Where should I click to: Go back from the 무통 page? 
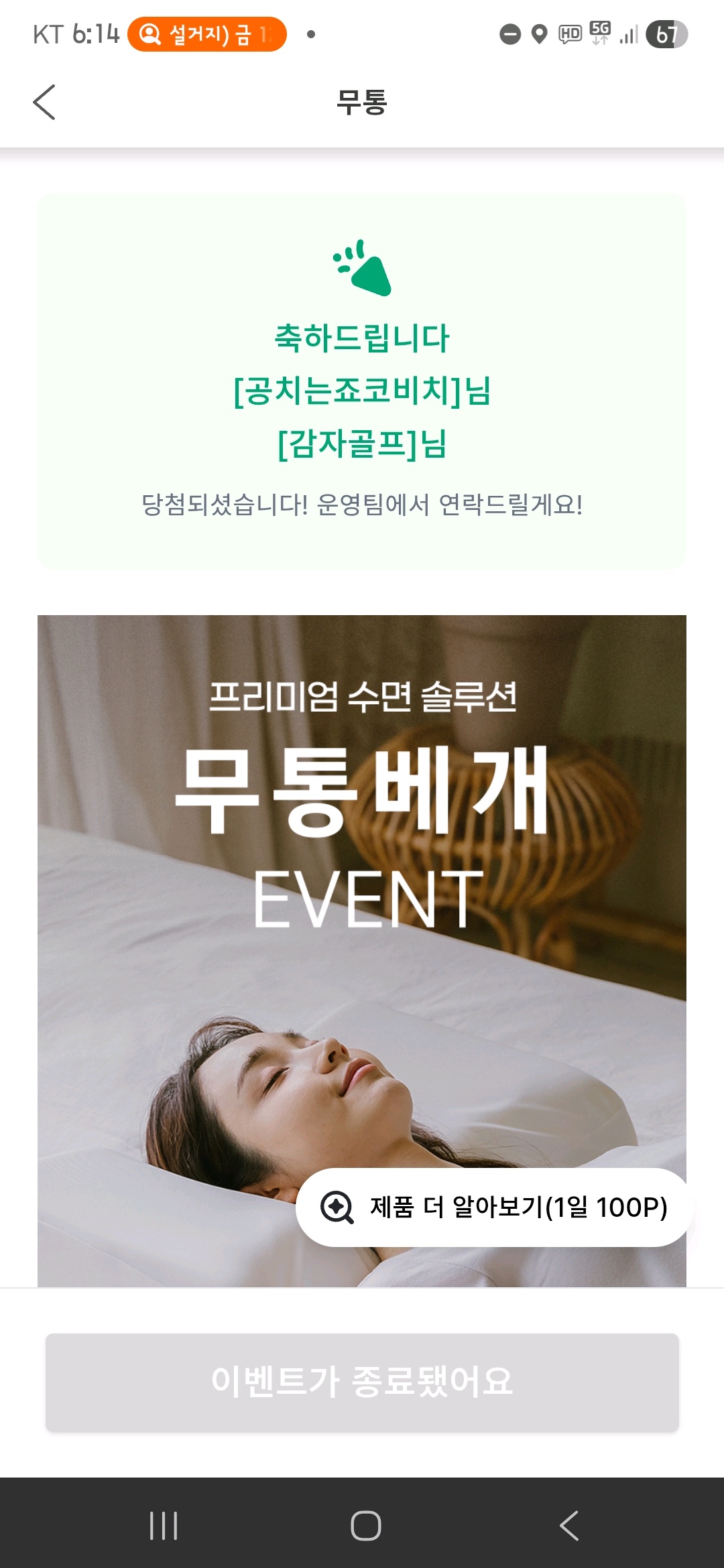[44, 103]
